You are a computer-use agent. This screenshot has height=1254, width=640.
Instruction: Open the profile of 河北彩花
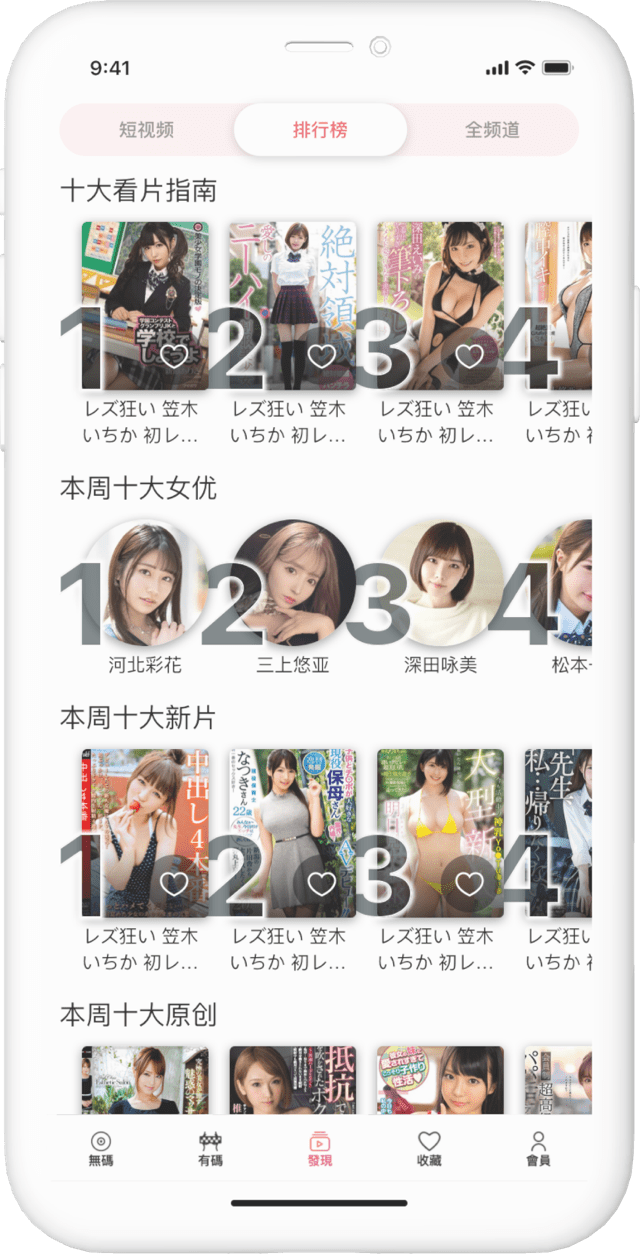coord(145,584)
